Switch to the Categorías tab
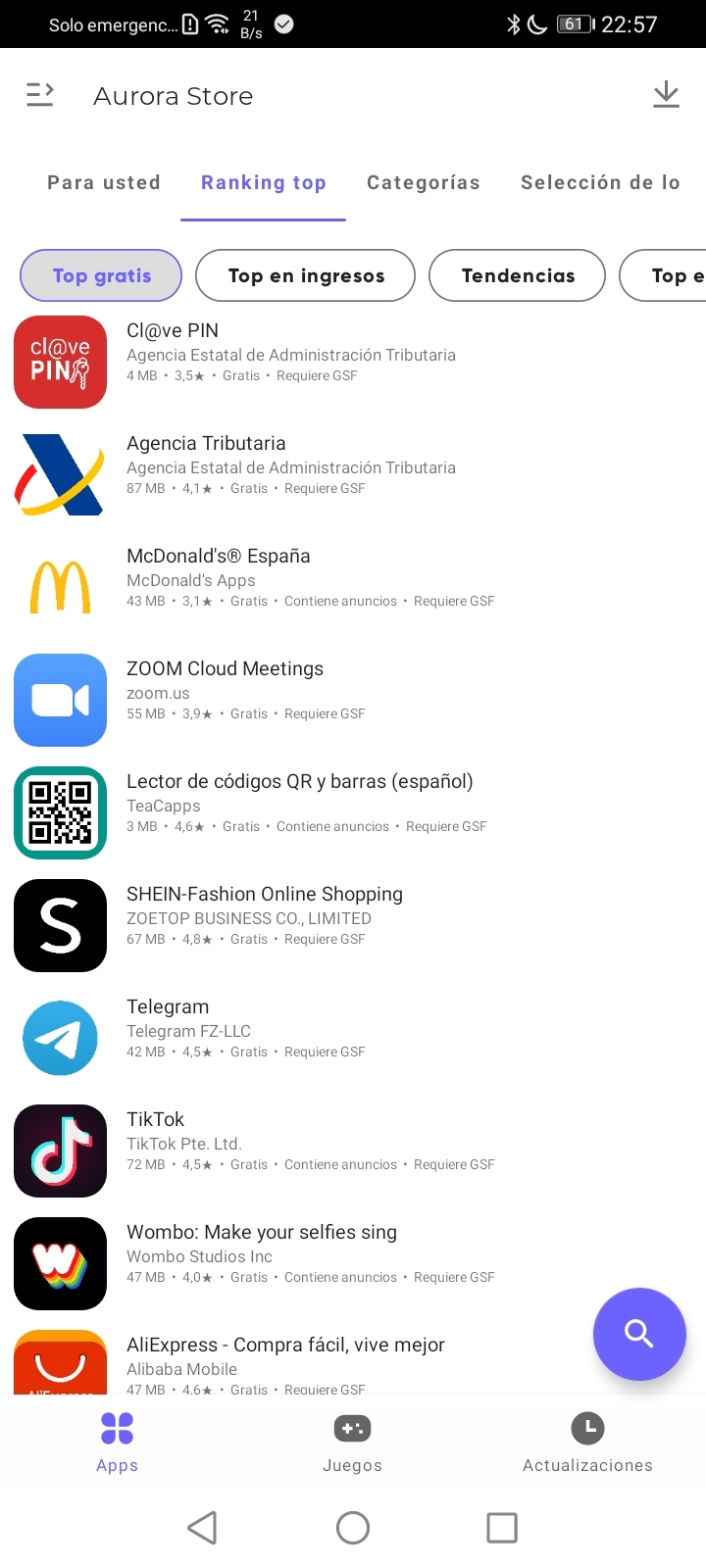Screen dimensions: 706x1568 click(x=423, y=182)
